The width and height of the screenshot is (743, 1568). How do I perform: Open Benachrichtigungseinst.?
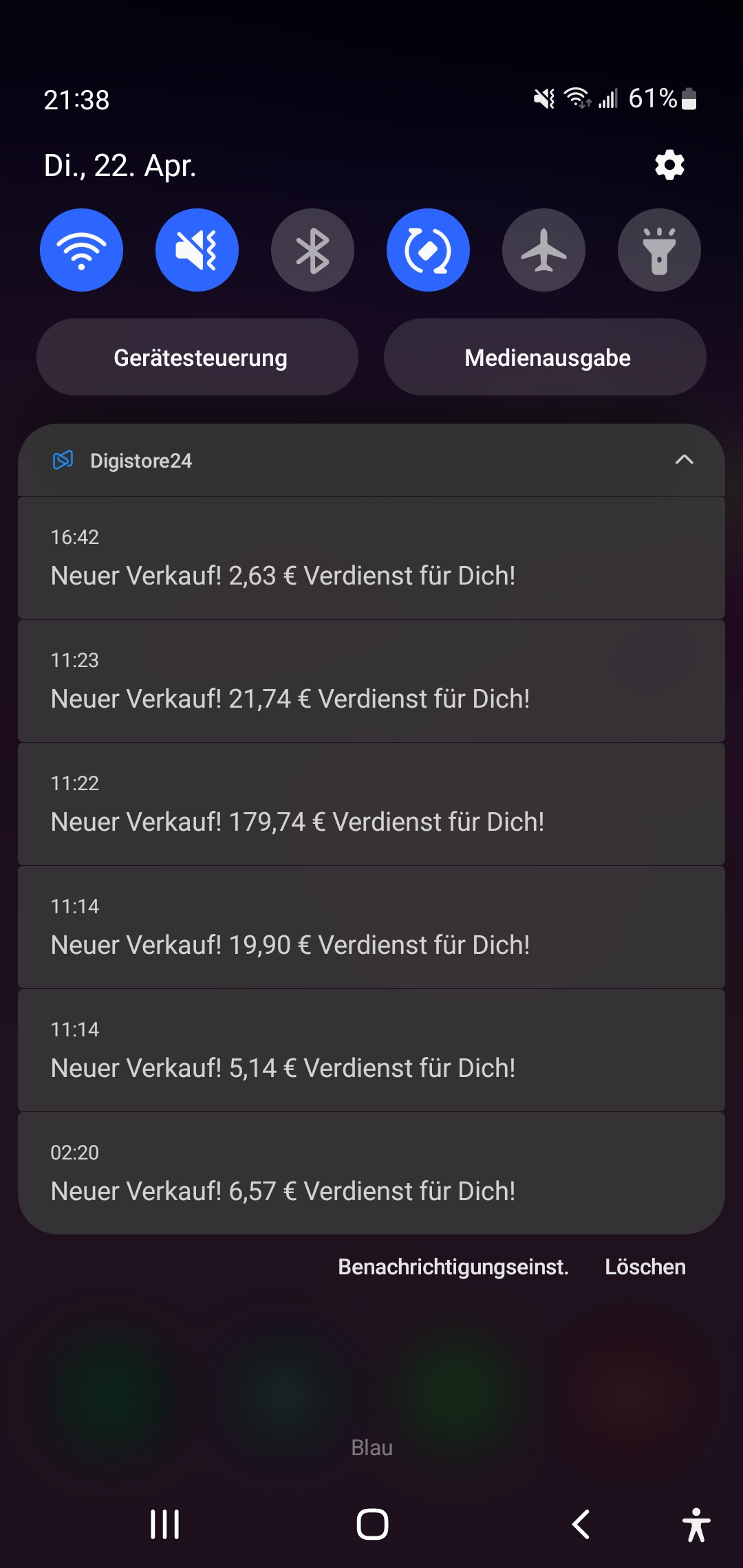coord(453,1267)
